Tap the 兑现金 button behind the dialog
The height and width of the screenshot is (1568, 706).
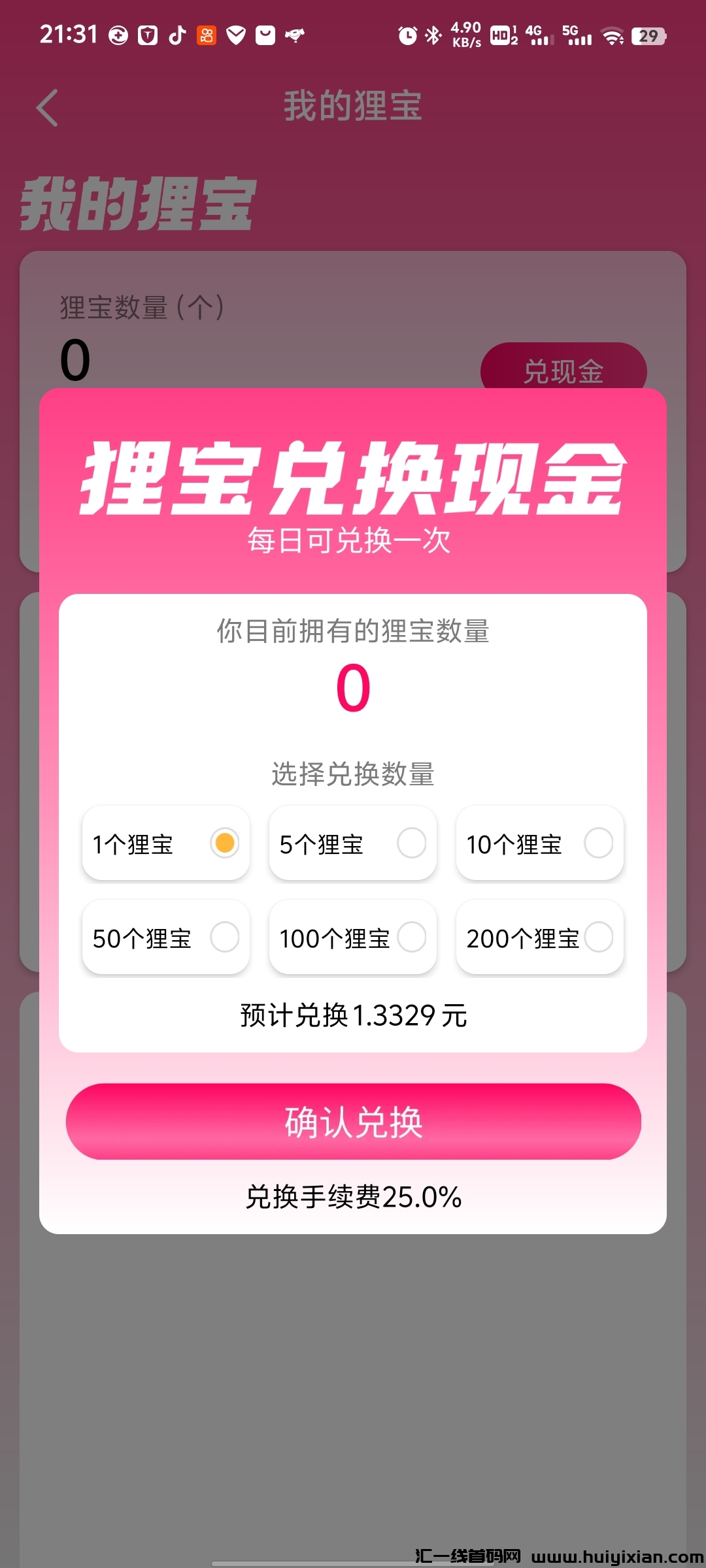click(x=566, y=370)
